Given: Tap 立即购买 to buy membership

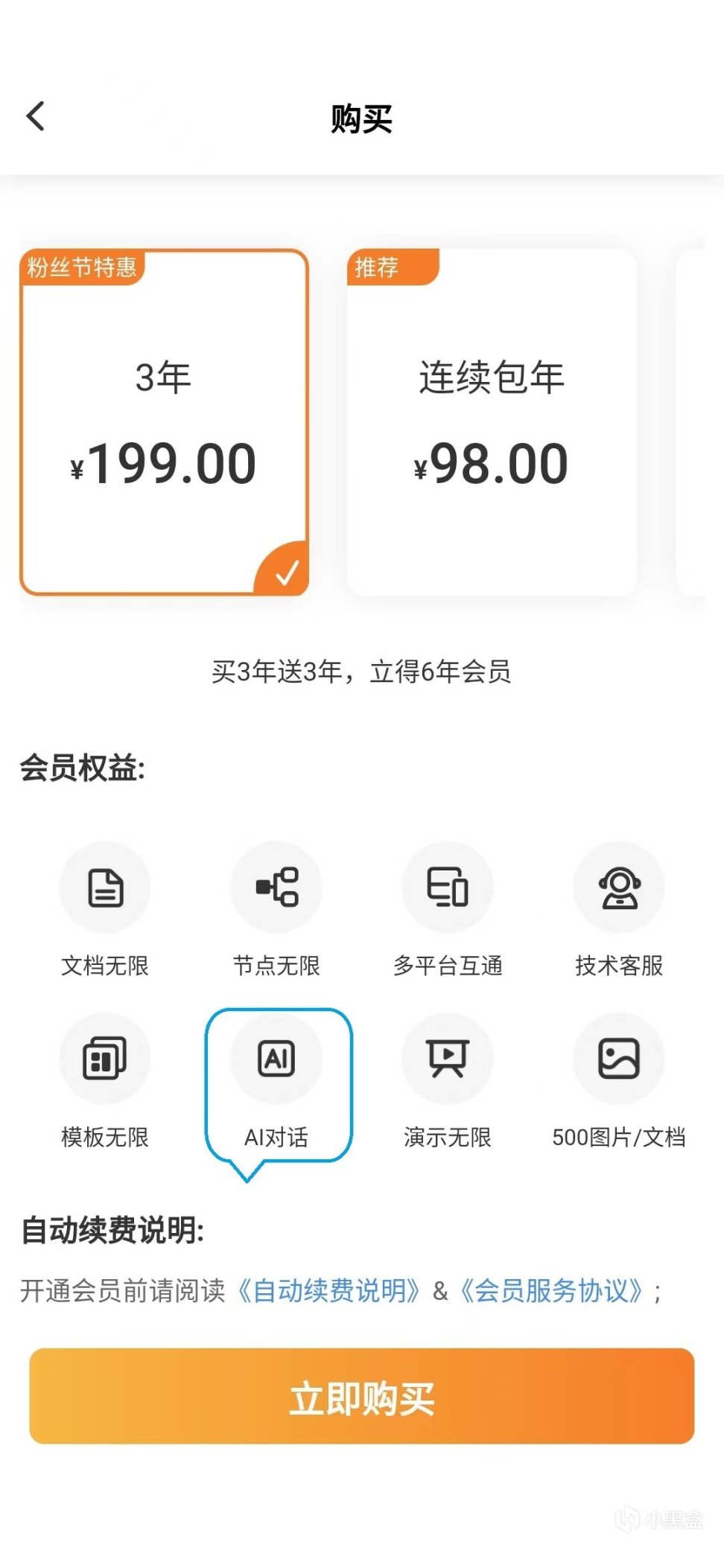Looking at the screenshot, I should tap(362, 1397).
